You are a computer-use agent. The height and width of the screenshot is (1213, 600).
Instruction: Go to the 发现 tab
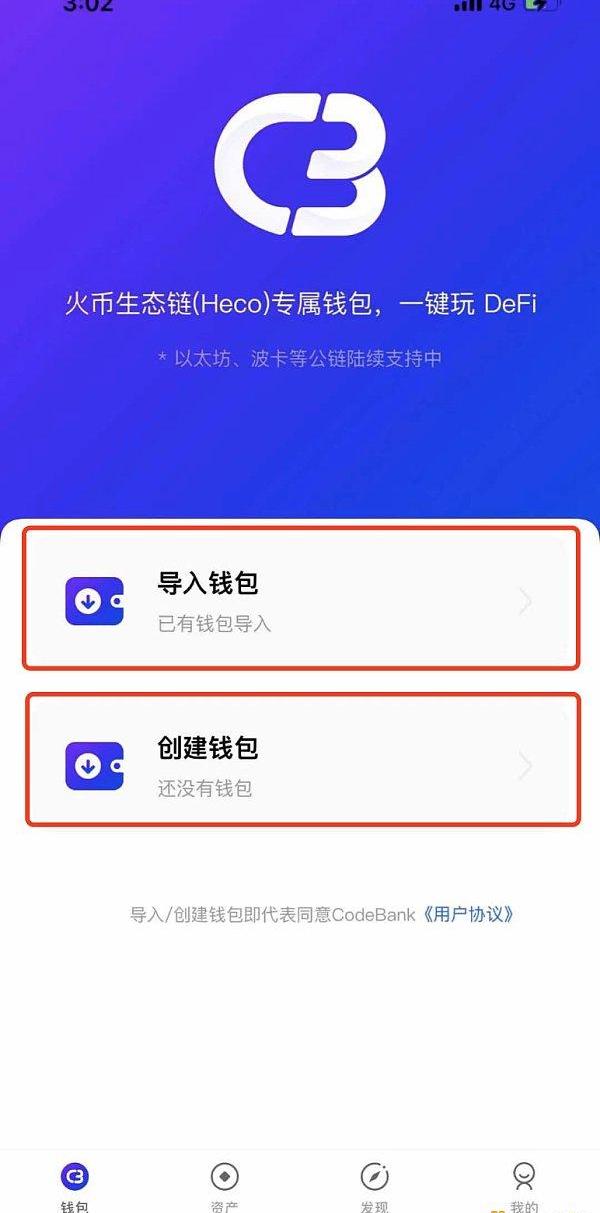pyautogui.click(x=374, y=1185)
